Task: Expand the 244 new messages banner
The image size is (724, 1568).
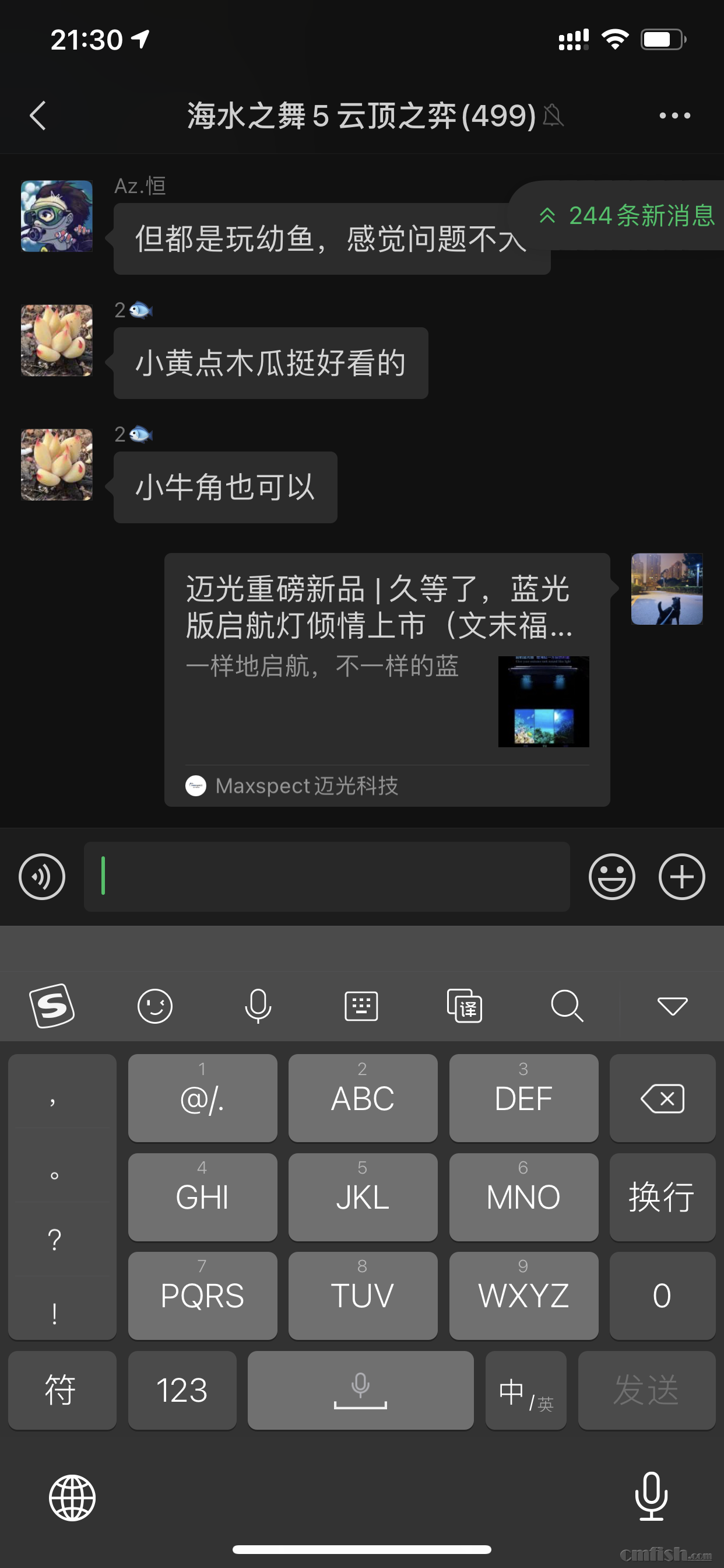Action: (x=627, y=216)
